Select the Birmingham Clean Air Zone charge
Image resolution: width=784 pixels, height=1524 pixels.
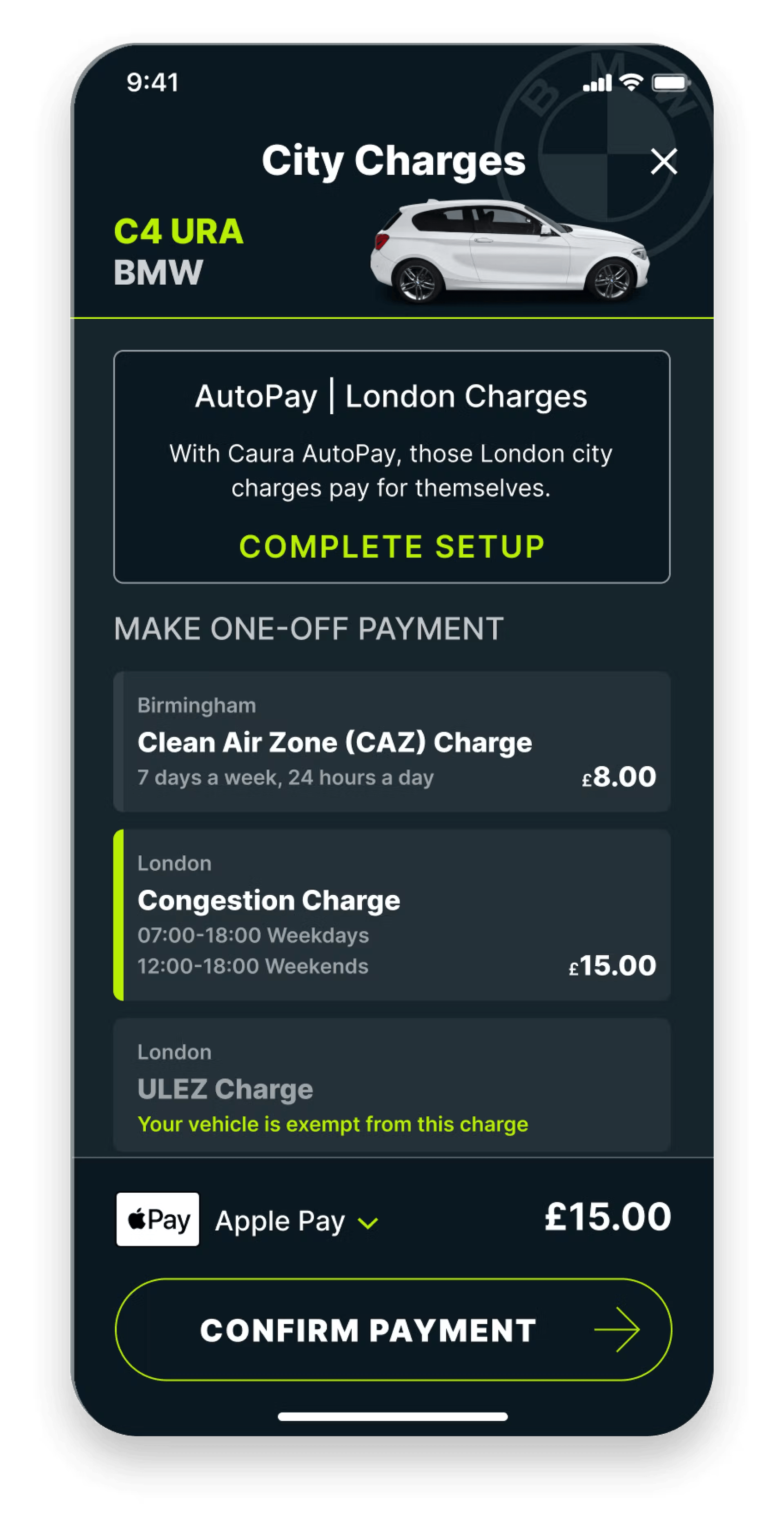(x=392, y=741)
